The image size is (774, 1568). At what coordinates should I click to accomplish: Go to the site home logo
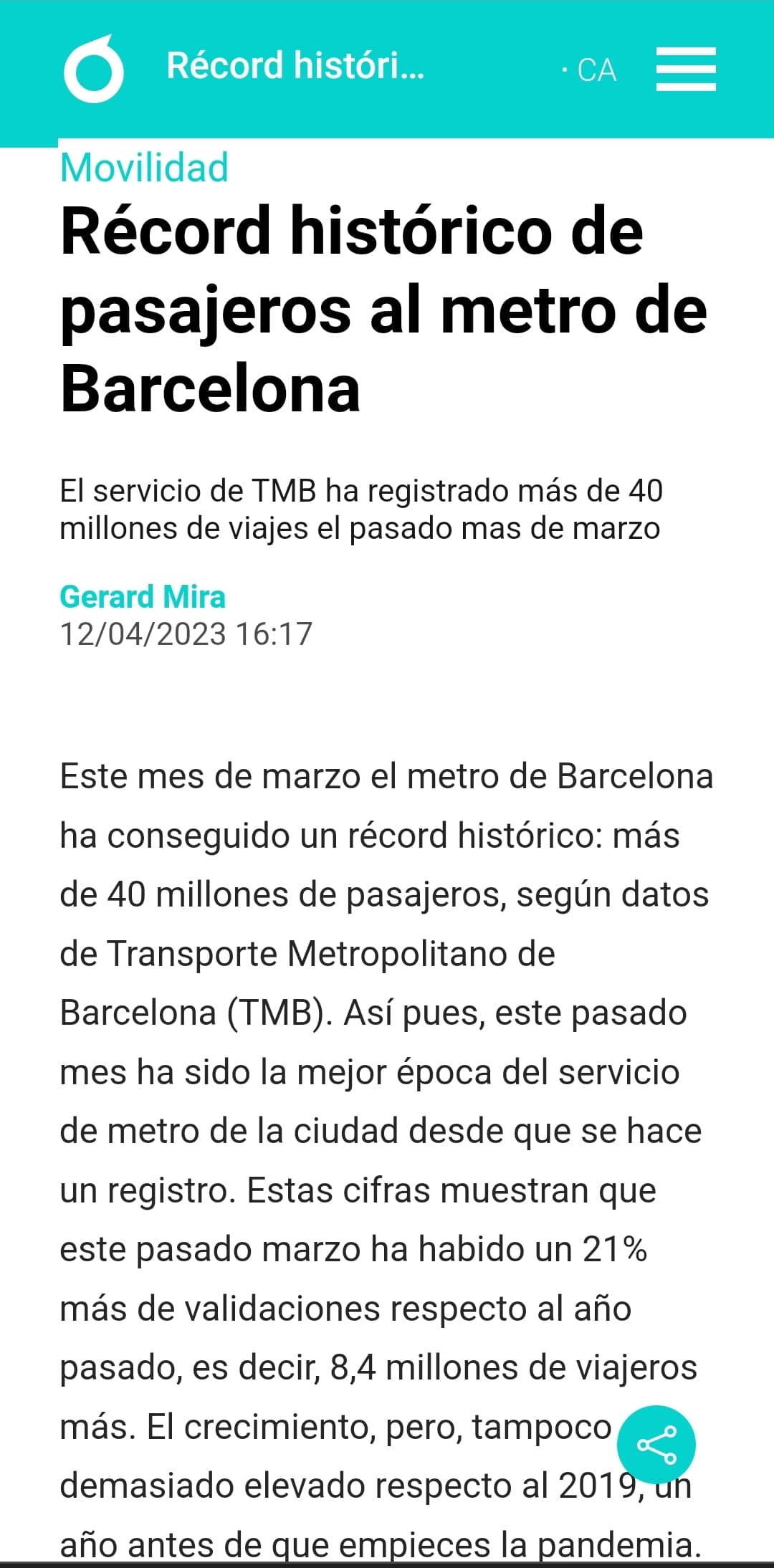94,70
